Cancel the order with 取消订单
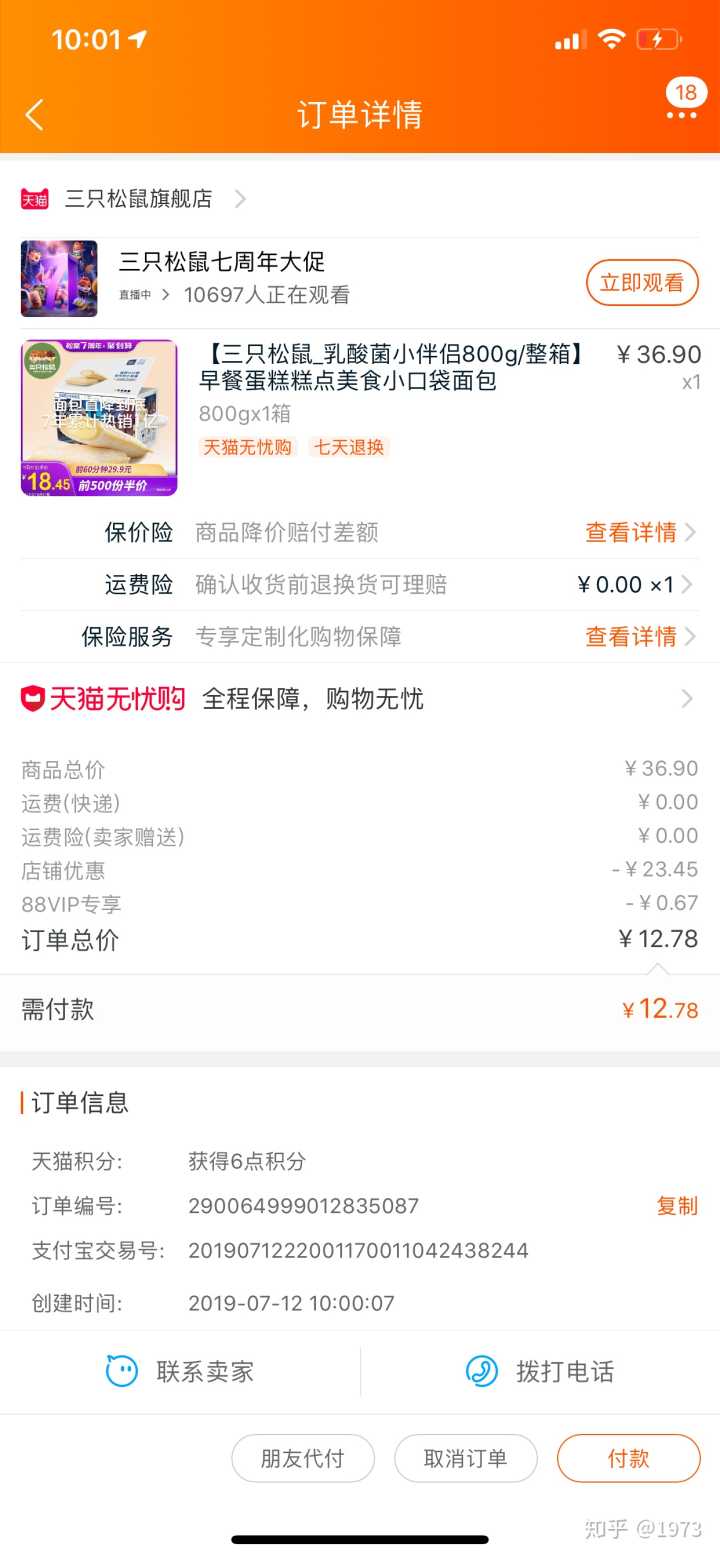This screenshot has height=1558, width=720. pyautogui.click(x=465, y=1458)
